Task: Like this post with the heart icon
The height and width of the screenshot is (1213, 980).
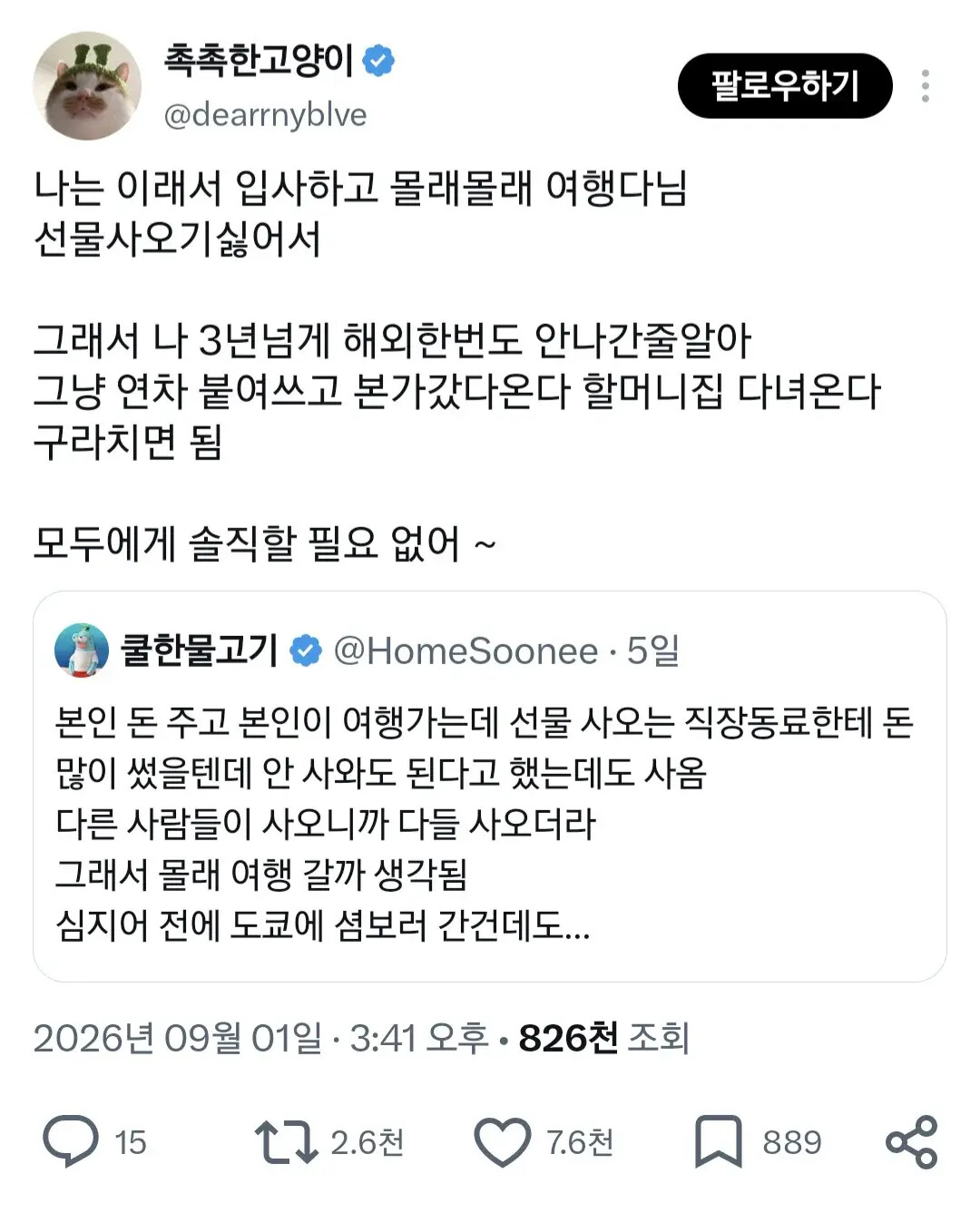Action: pyautogui.click(x=503, y=1142)
